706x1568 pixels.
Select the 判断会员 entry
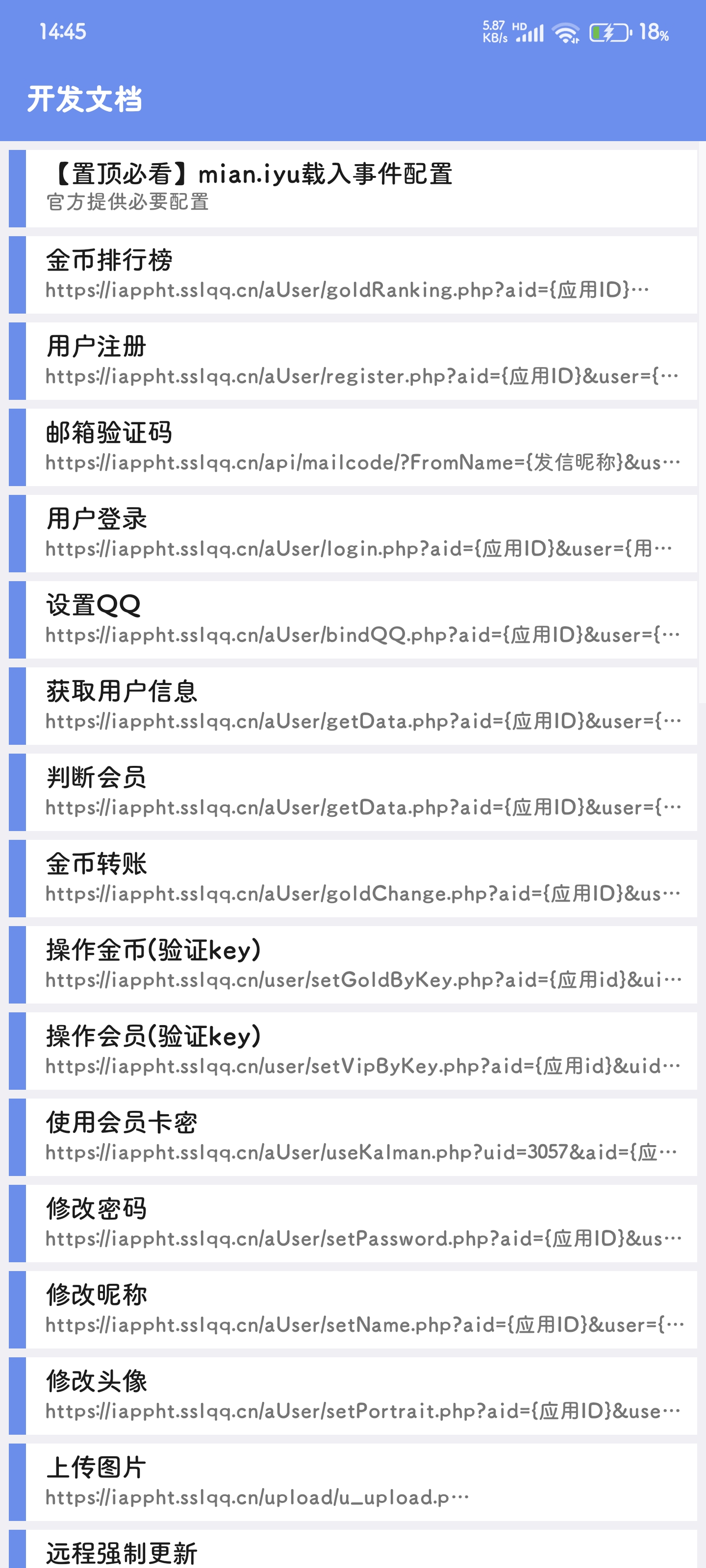click(353, 792)
